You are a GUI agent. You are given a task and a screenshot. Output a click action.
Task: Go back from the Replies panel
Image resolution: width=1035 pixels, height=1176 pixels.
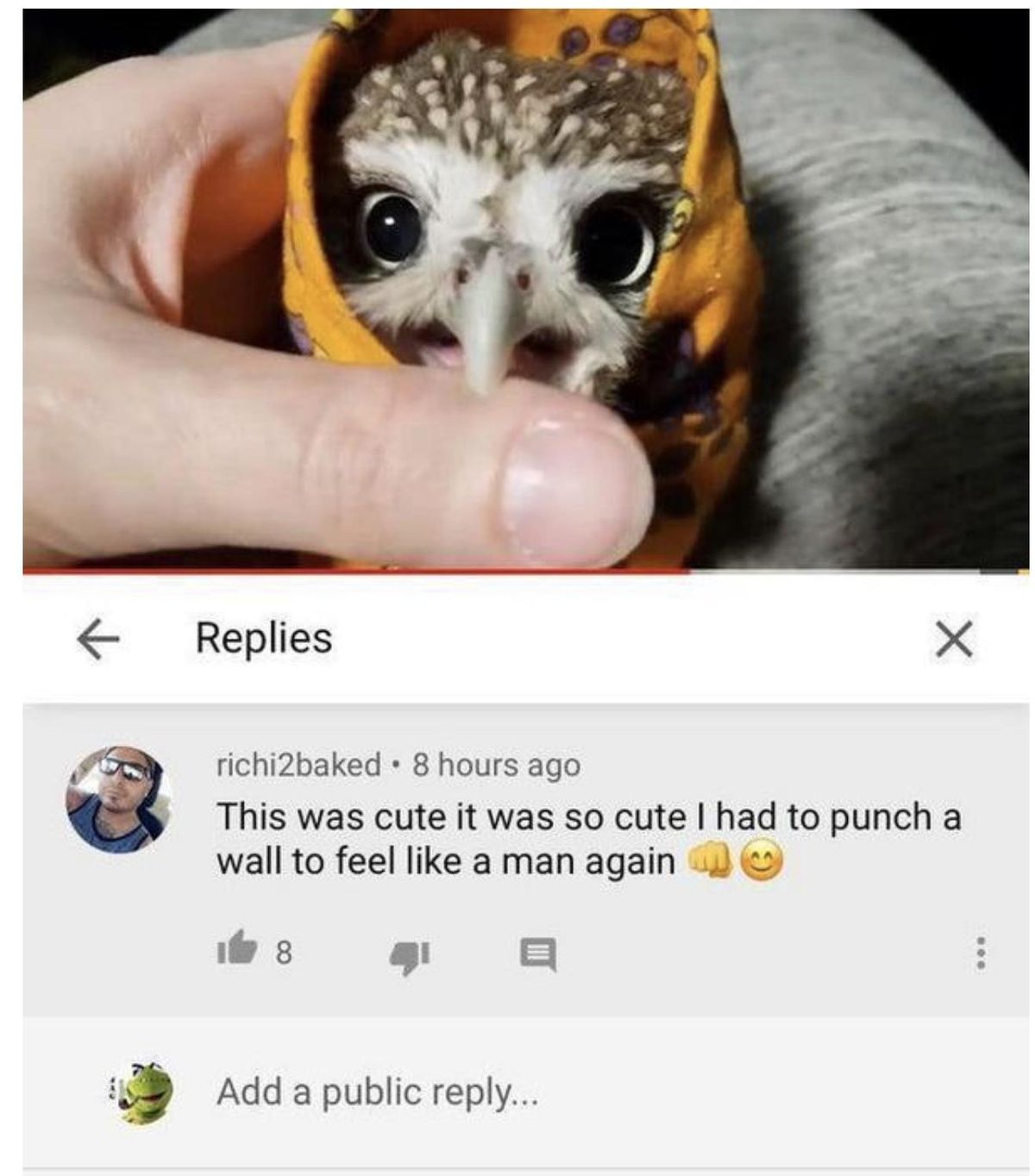coord(97,640)
